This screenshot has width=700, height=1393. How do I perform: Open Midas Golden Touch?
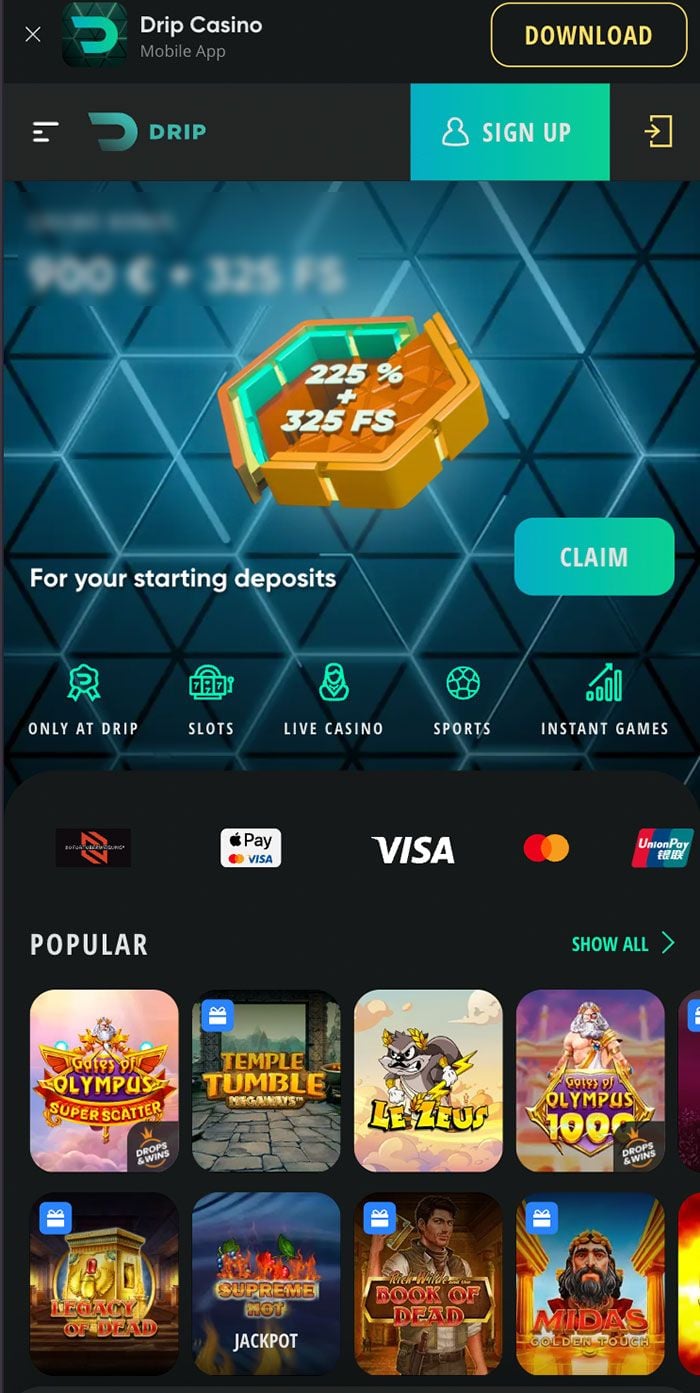click(x=590, y=1283)
